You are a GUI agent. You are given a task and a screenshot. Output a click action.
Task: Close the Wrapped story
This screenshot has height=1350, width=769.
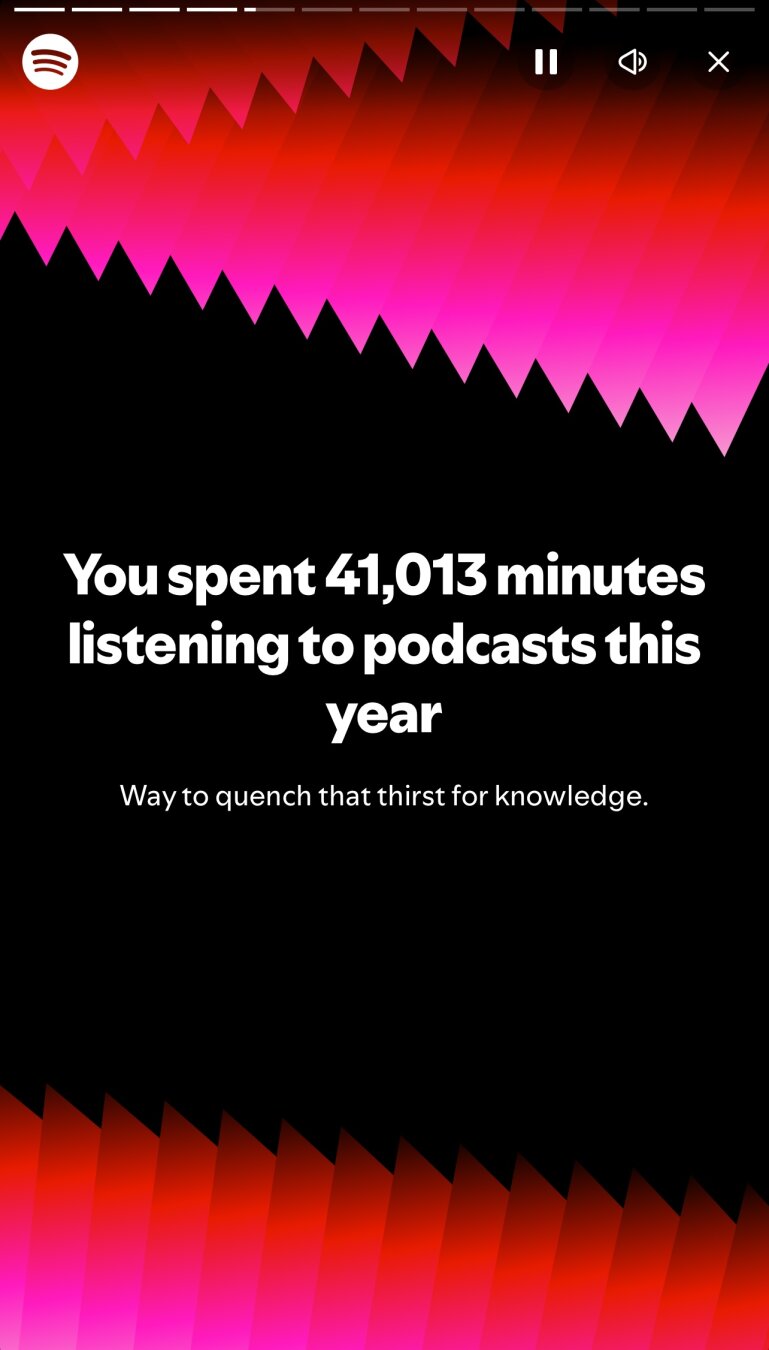point(718,62)
